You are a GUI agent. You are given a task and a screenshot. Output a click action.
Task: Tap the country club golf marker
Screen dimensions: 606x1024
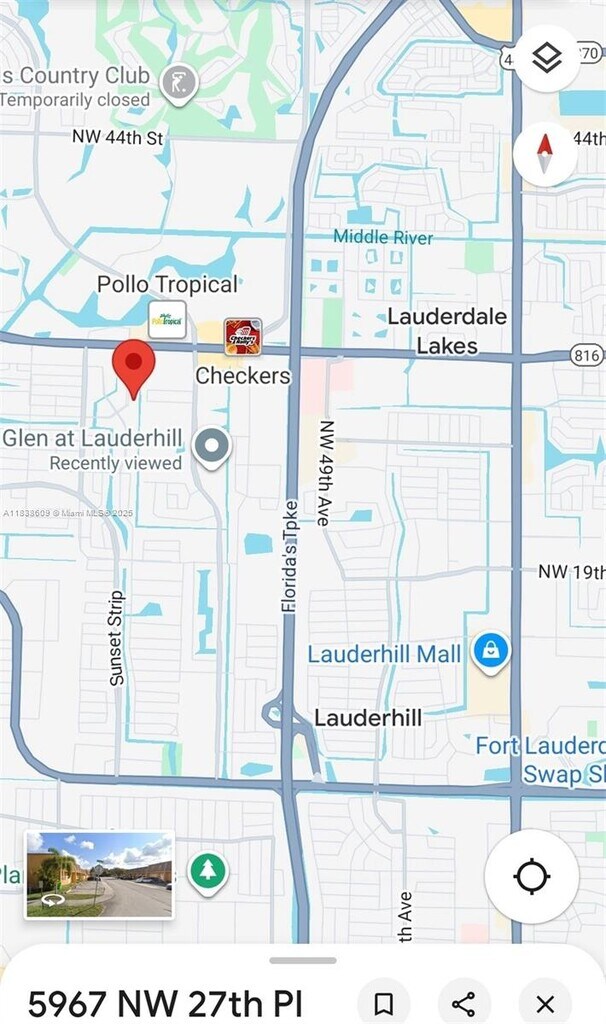point(179,84)
